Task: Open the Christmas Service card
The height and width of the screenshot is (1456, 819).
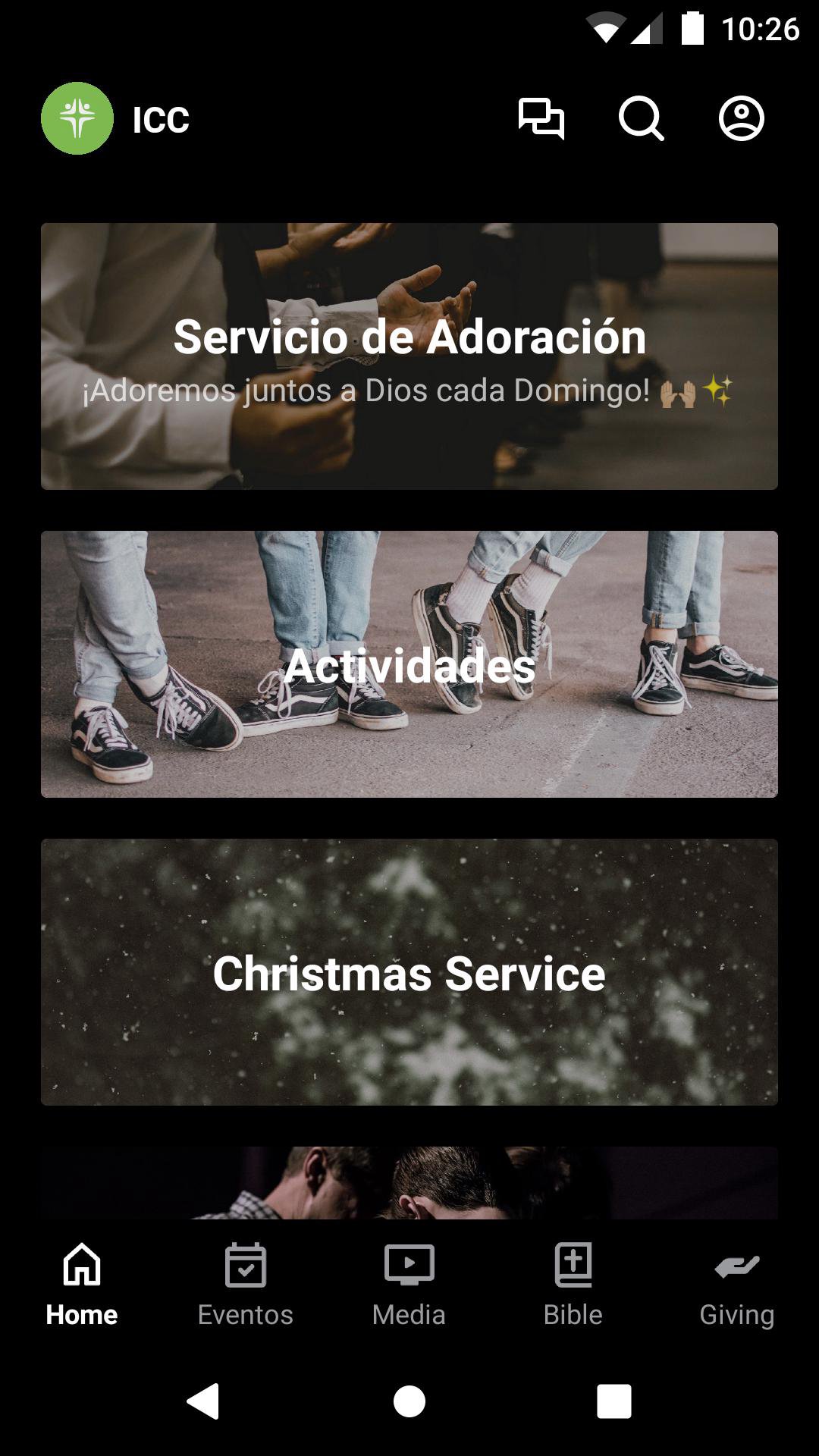Action: [x=409, y=972]
